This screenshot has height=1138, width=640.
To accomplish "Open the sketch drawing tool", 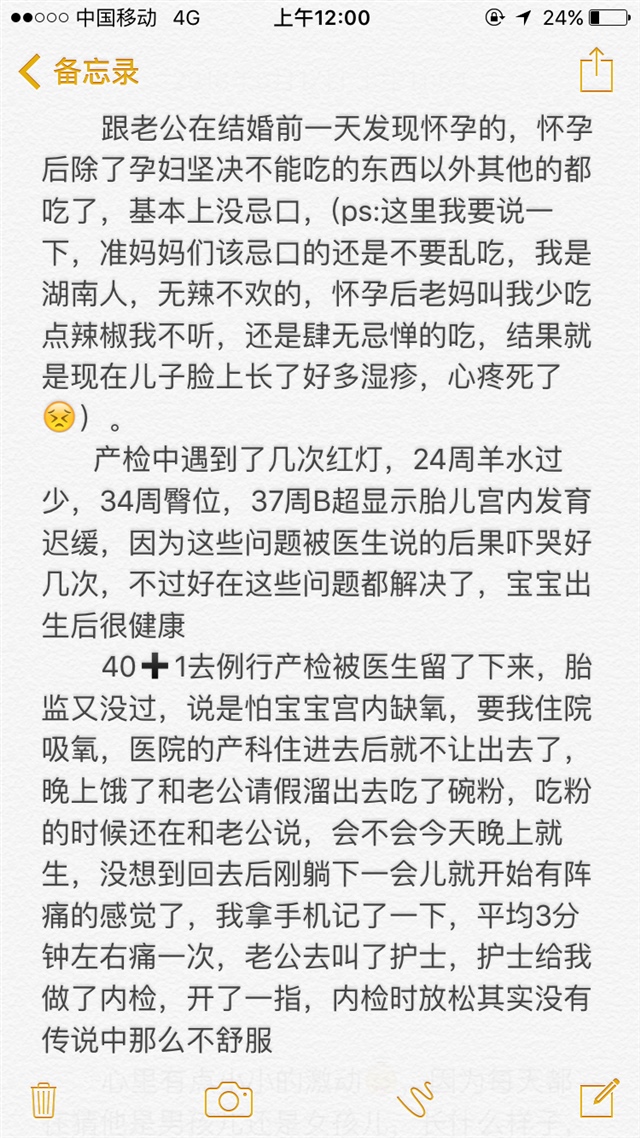I will tap(413, 1100).
